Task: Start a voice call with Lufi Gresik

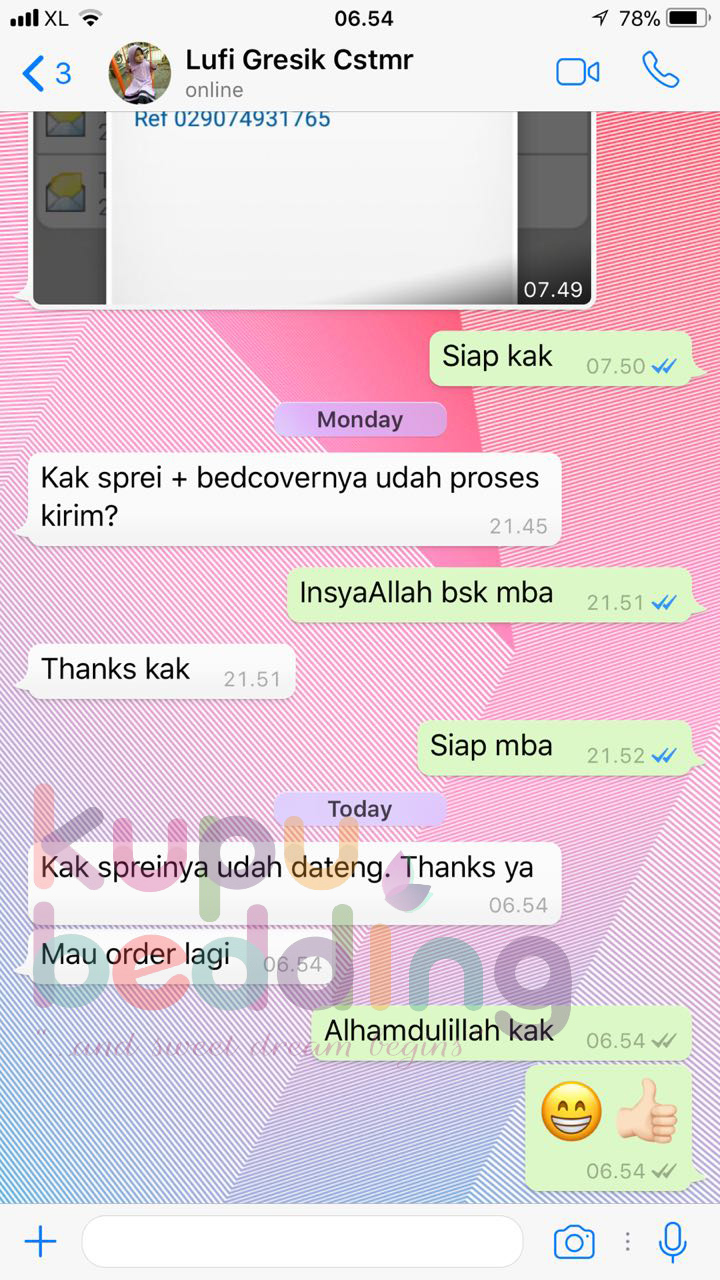Action: (660, 72)
